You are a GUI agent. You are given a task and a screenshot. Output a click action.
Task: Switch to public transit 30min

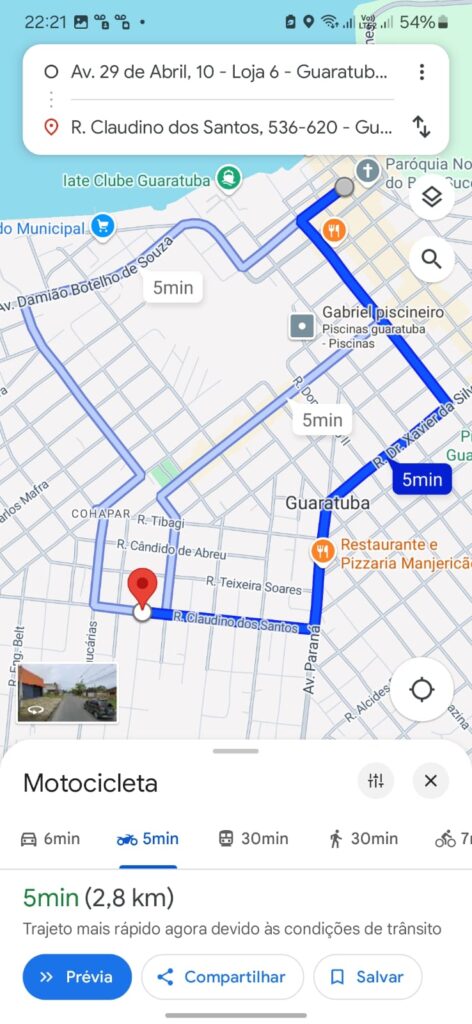[x=253, y=839]
